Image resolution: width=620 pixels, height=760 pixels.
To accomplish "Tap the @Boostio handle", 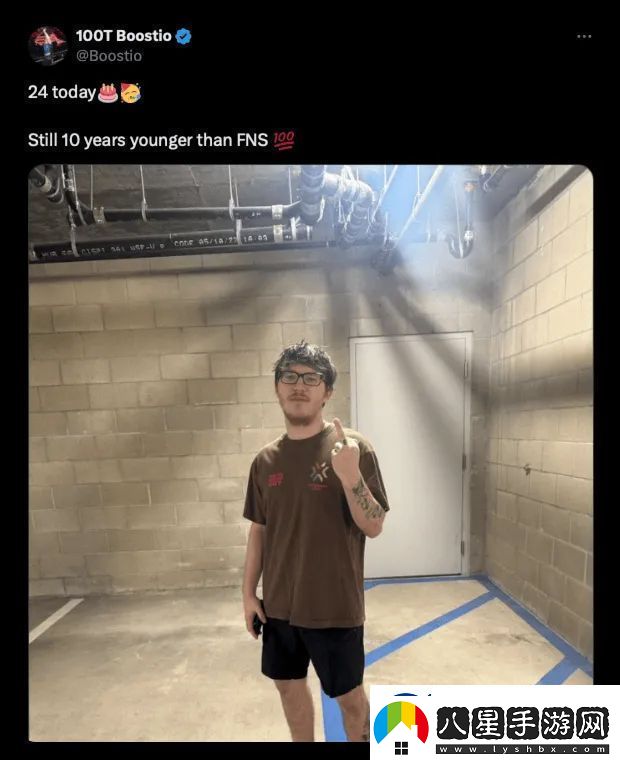I will coord(109,56).
